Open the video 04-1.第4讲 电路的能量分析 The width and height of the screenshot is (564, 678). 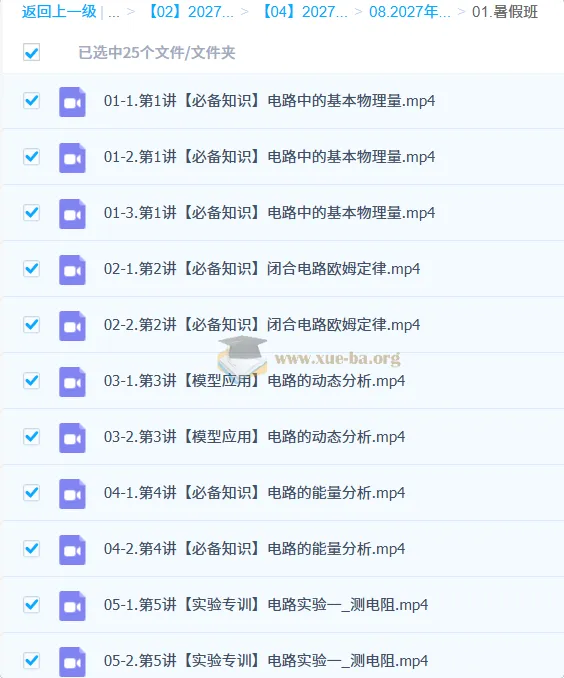point(254,493)
